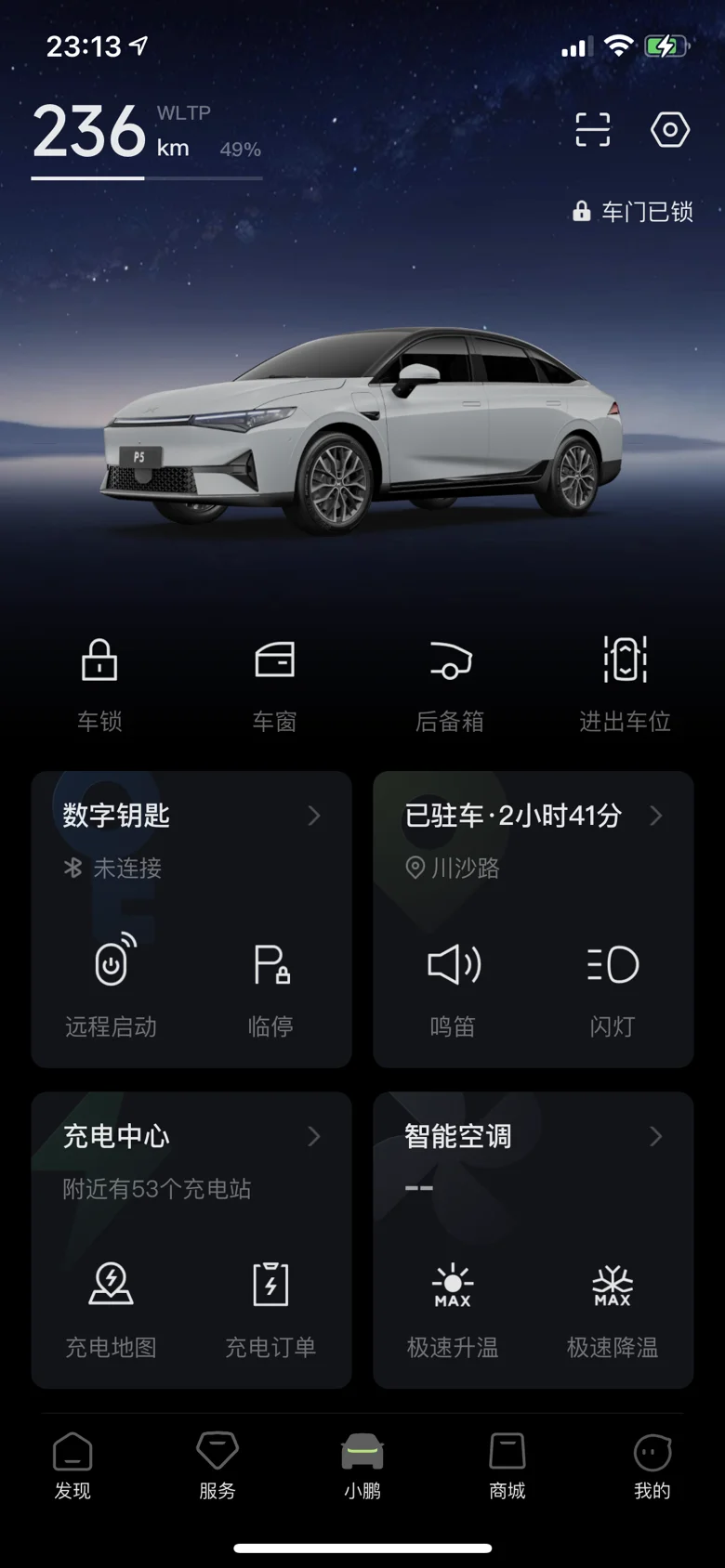Open the 数字钥匙 digital key card
Screen dimensions: 725x1568
click(x=191, y=816)
